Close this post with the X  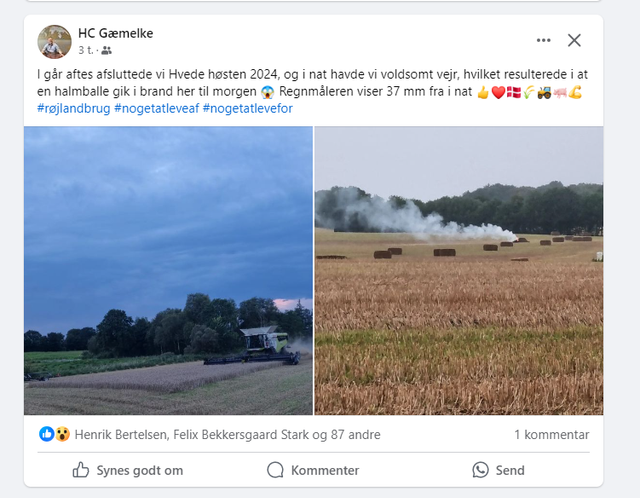pos(574,40)
